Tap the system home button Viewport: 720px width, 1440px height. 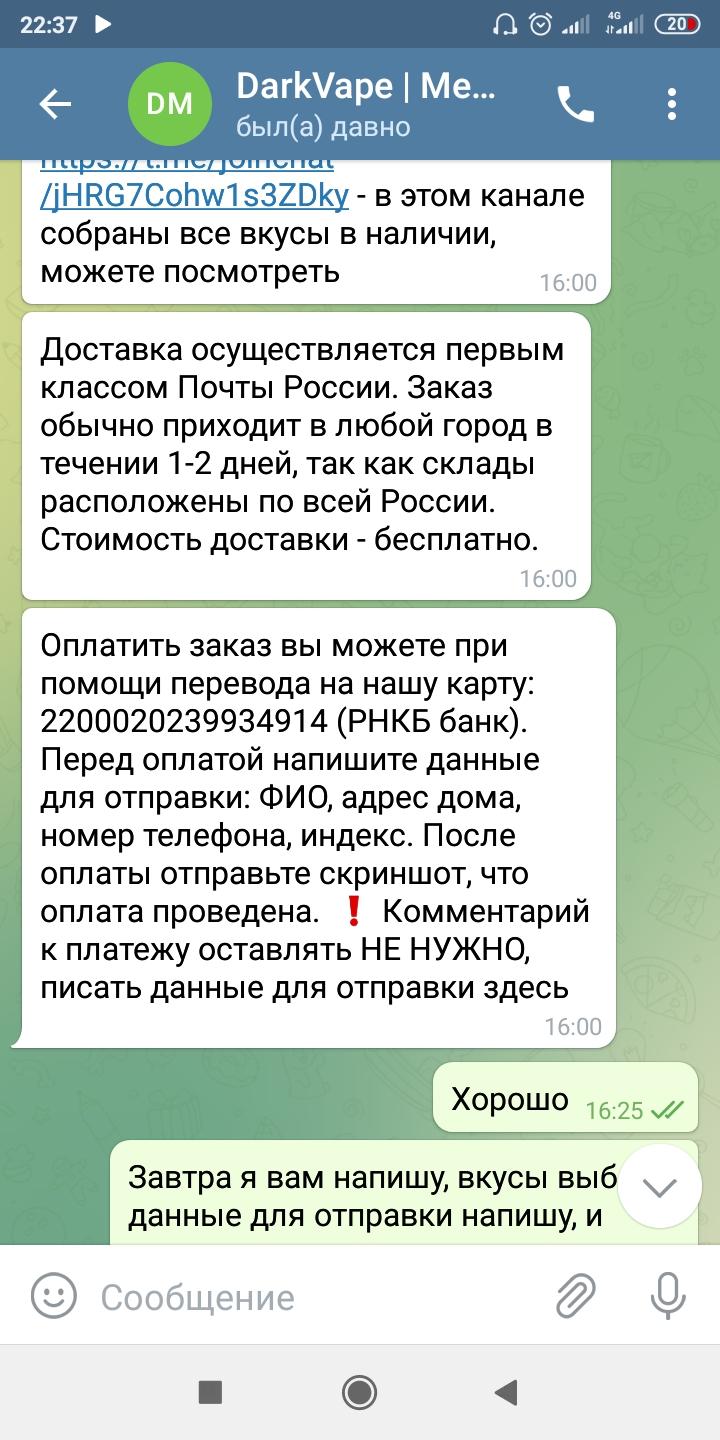click(x=359, y=1392)
